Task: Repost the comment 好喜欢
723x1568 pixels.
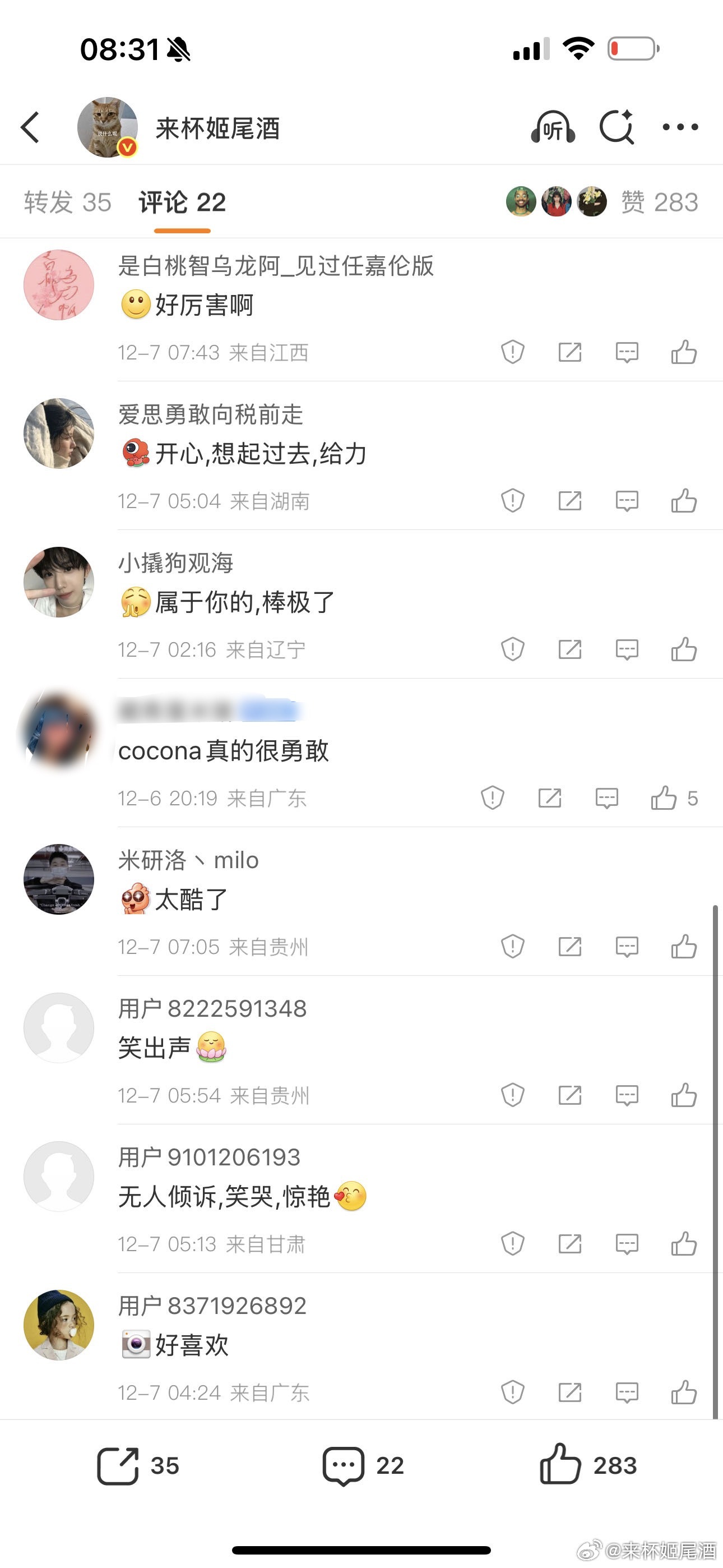Action: (569, 1392)
